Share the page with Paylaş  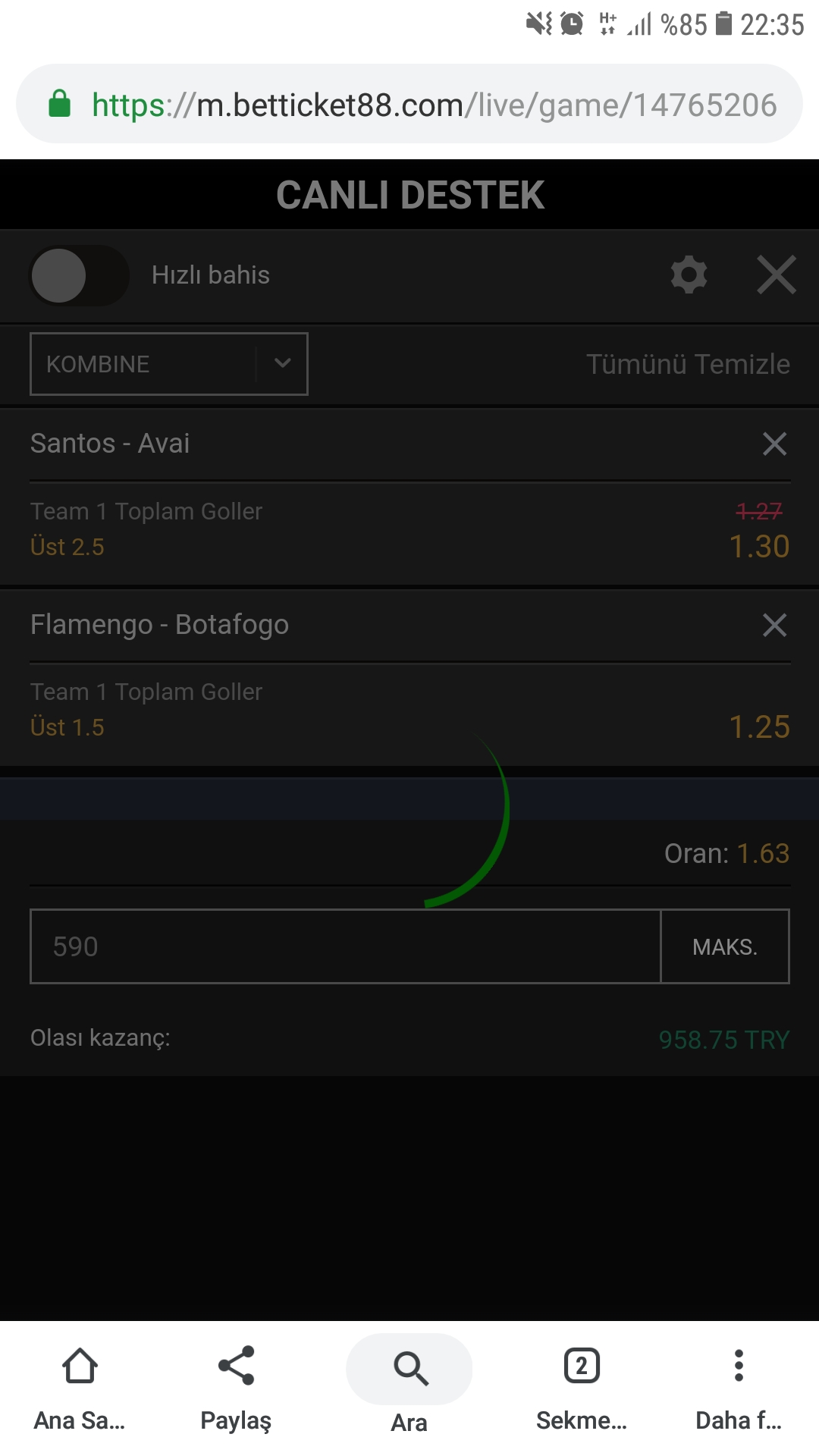click(x=236, y=1389)
